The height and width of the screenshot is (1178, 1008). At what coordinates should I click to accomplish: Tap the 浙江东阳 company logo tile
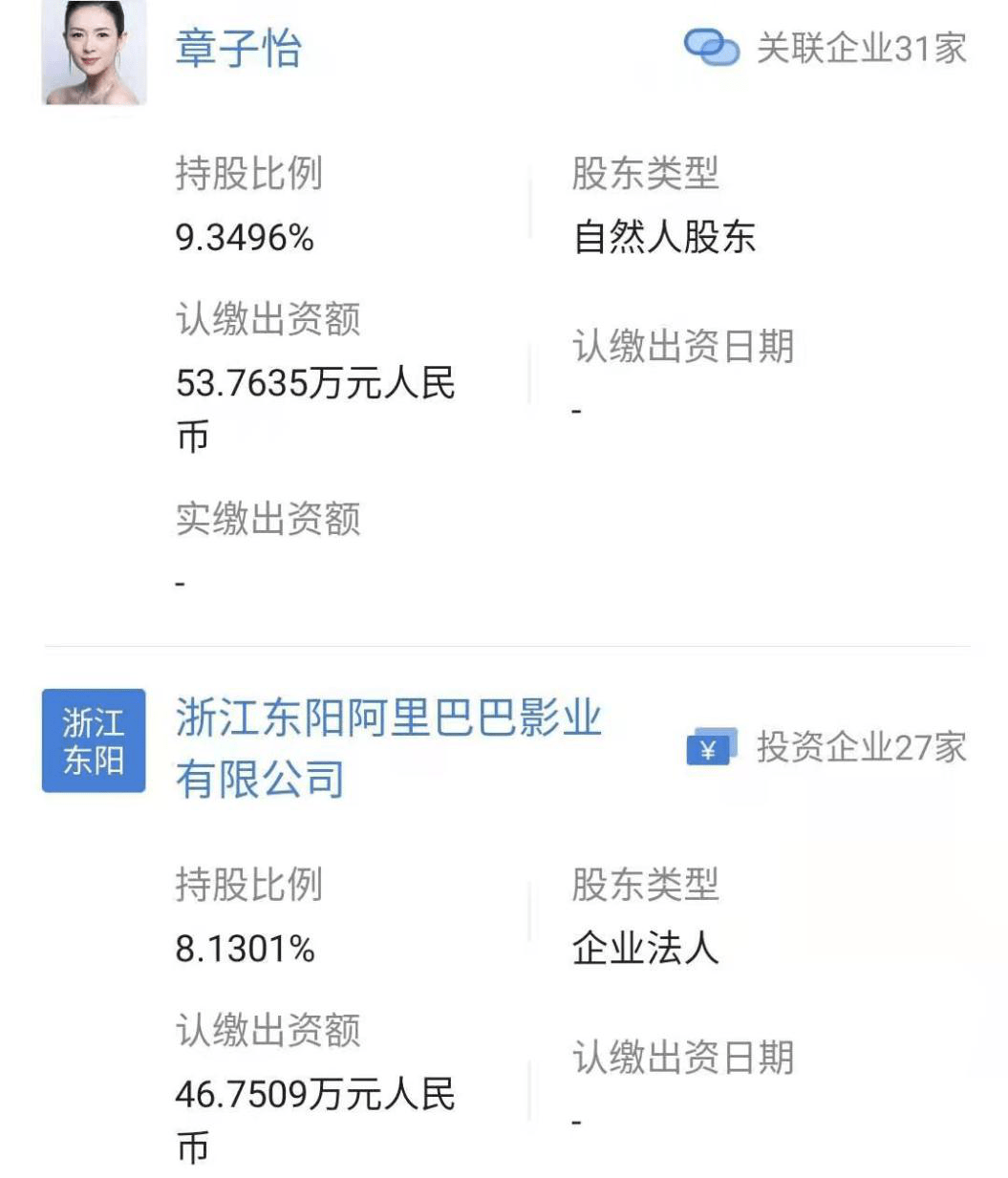tap(94, 740)
